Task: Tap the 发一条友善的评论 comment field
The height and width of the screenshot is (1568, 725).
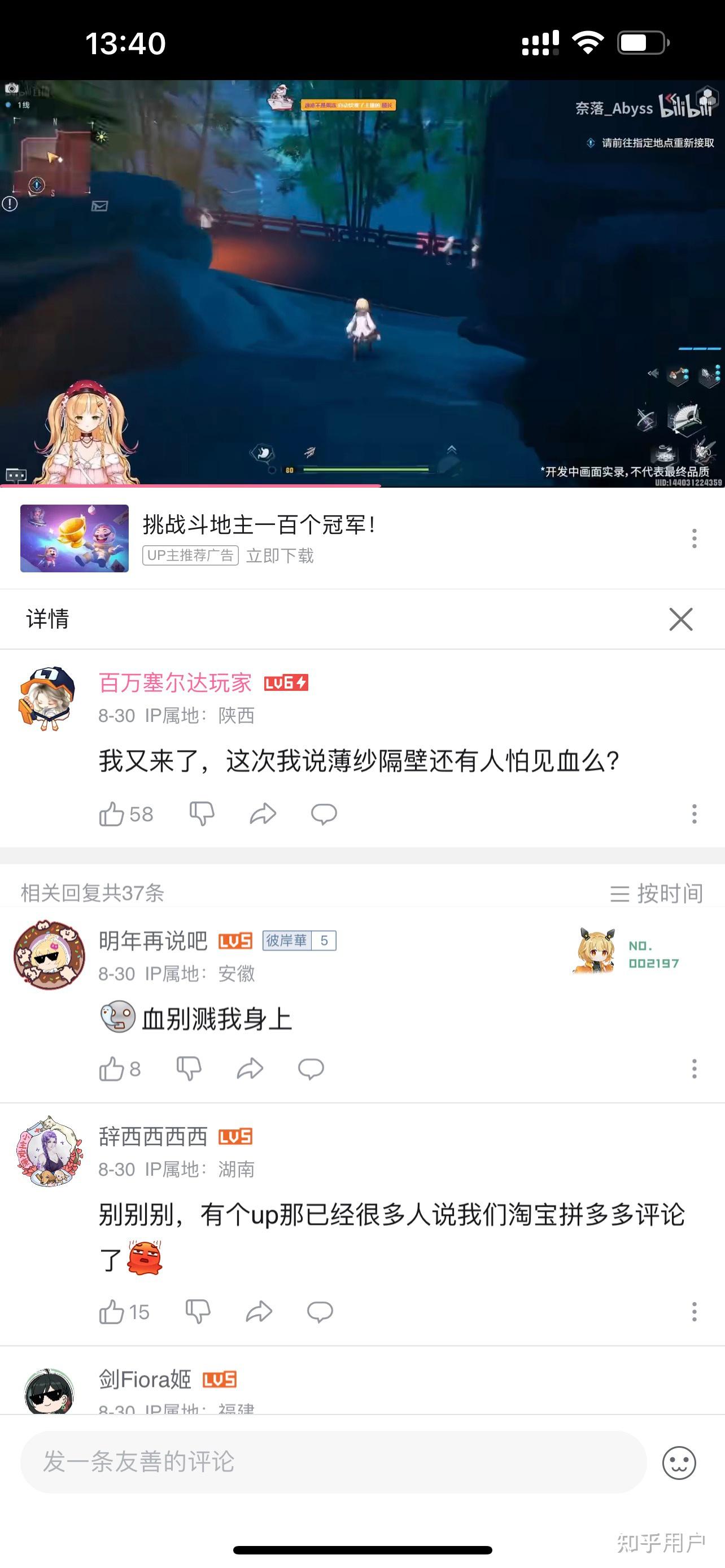Action: click(333, 1461)
